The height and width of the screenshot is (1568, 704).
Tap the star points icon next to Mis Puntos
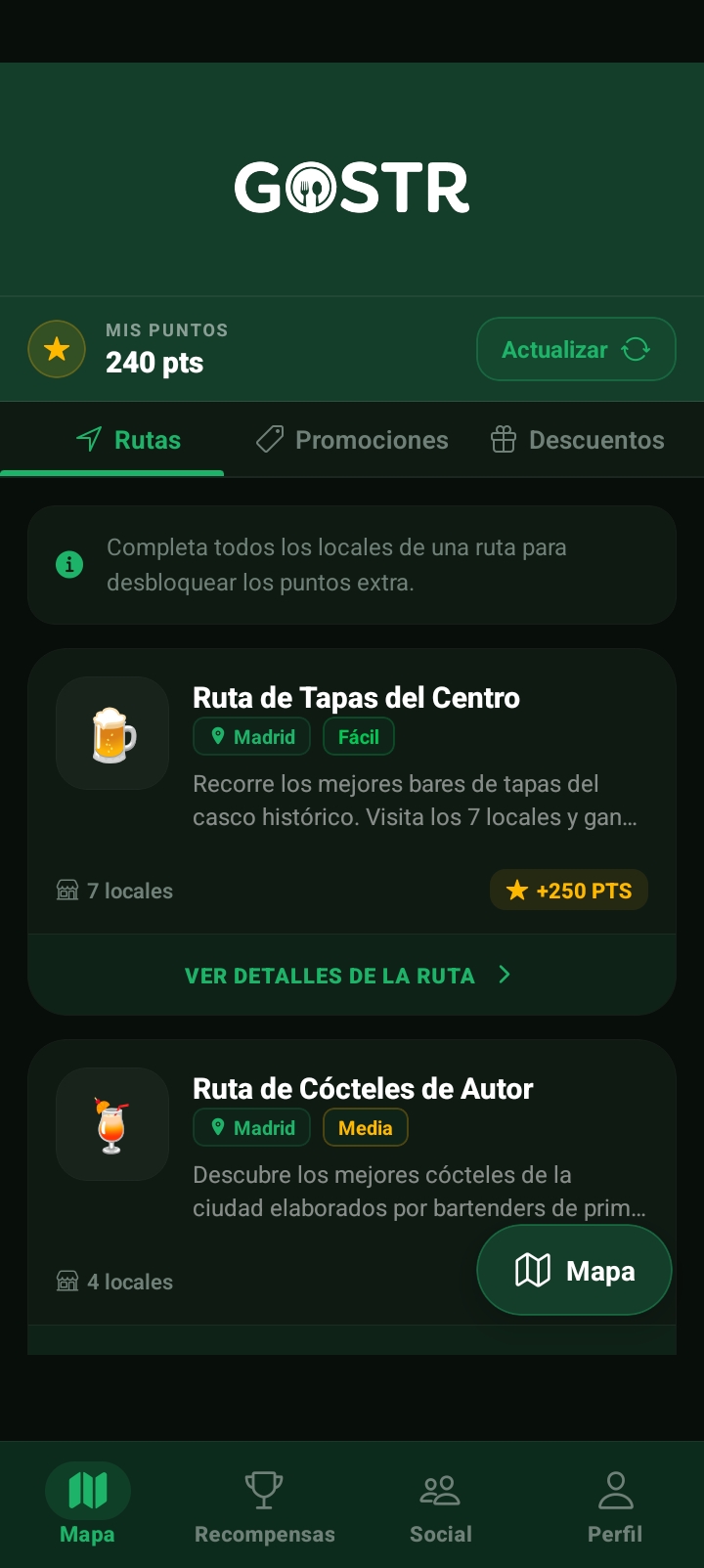pyautogui.click(x=57, y=348)
